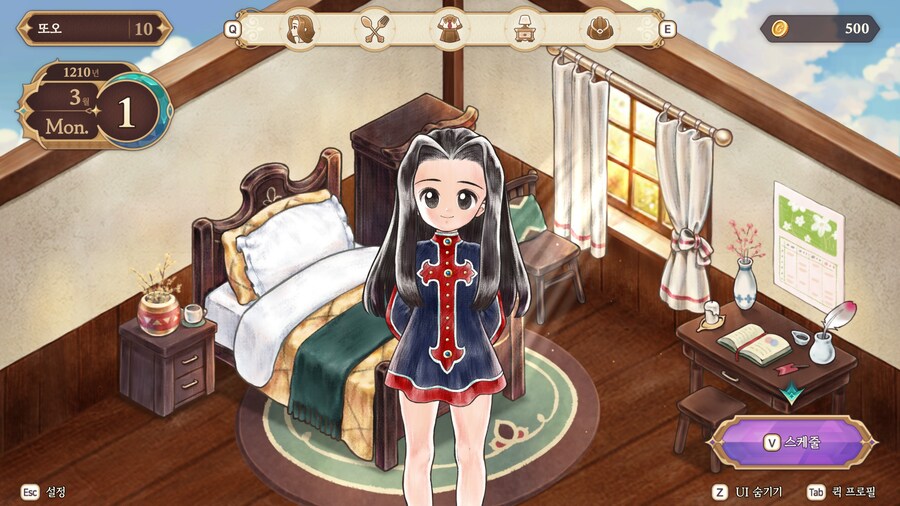Image resolution: width=900 pixels, height=506 pixels.
Task: Tap the Q key to go to previous tab
Action: (233, 29)
